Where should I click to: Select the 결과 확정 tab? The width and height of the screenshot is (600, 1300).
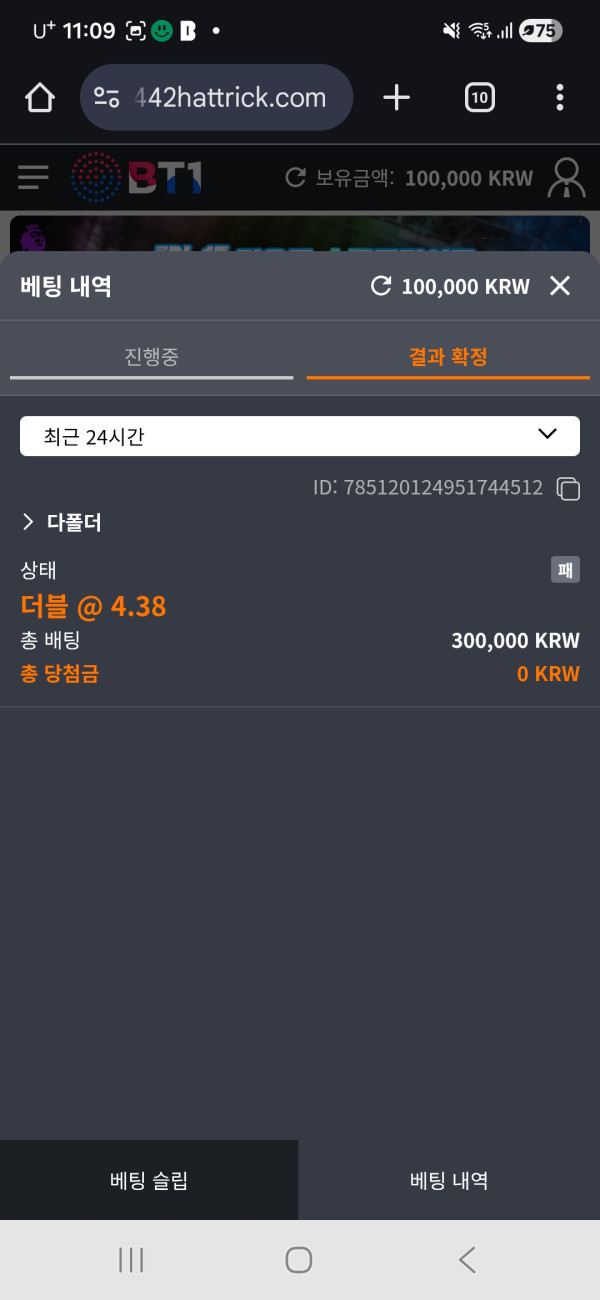click(x=448, y=357)
